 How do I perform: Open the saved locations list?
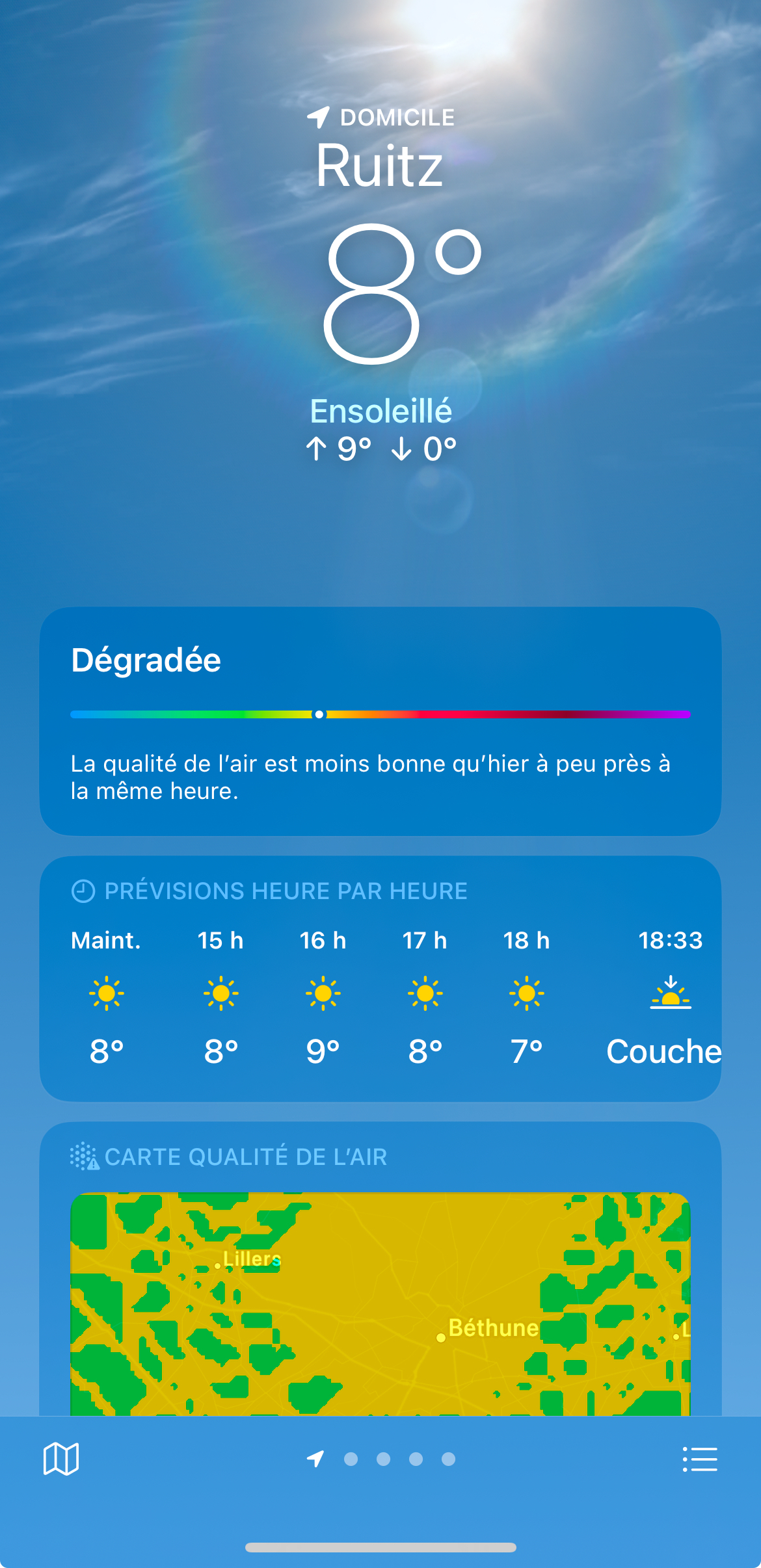pos(700,1459)
